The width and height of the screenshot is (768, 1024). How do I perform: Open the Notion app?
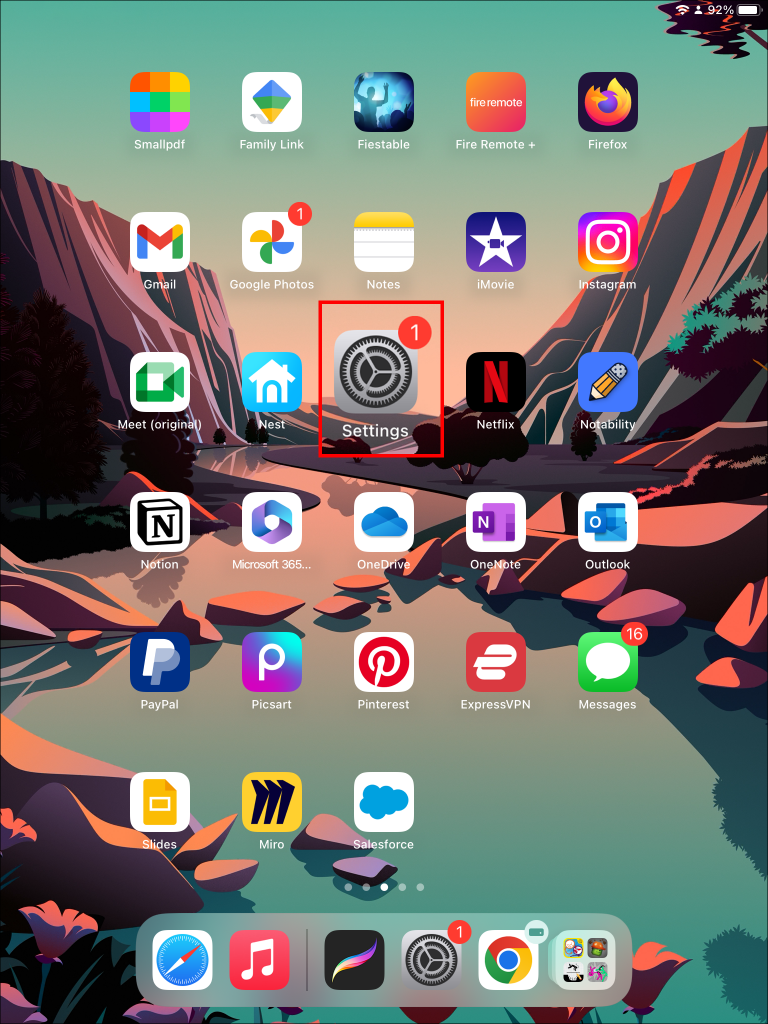pyautogui.click(x=160, y=521)
